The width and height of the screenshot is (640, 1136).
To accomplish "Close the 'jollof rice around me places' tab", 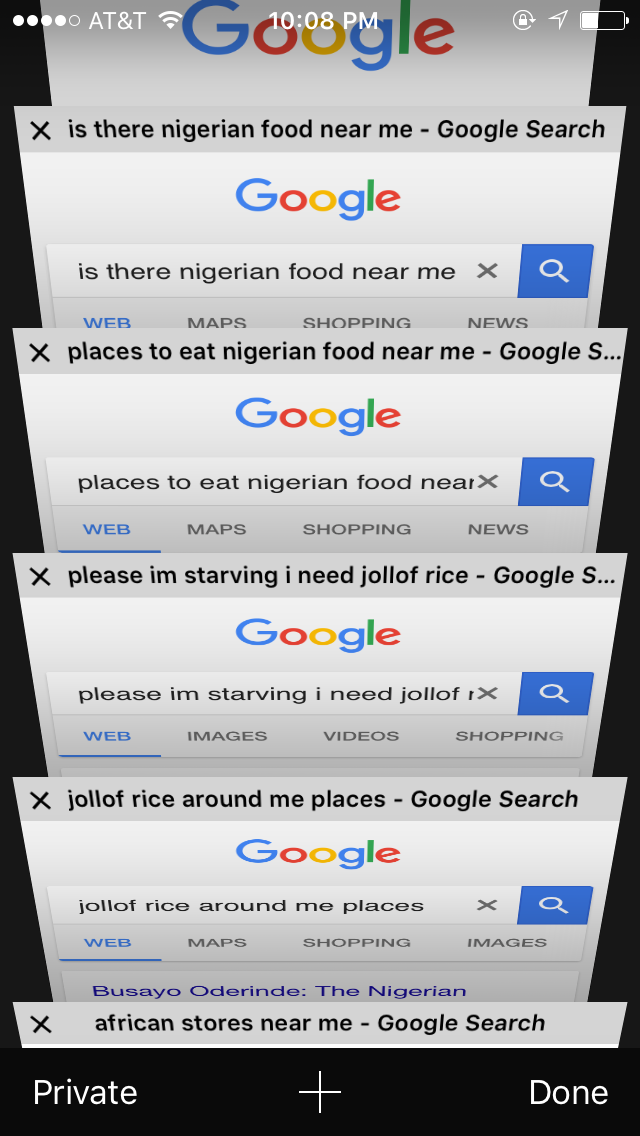I will click(x=40, y=801).
